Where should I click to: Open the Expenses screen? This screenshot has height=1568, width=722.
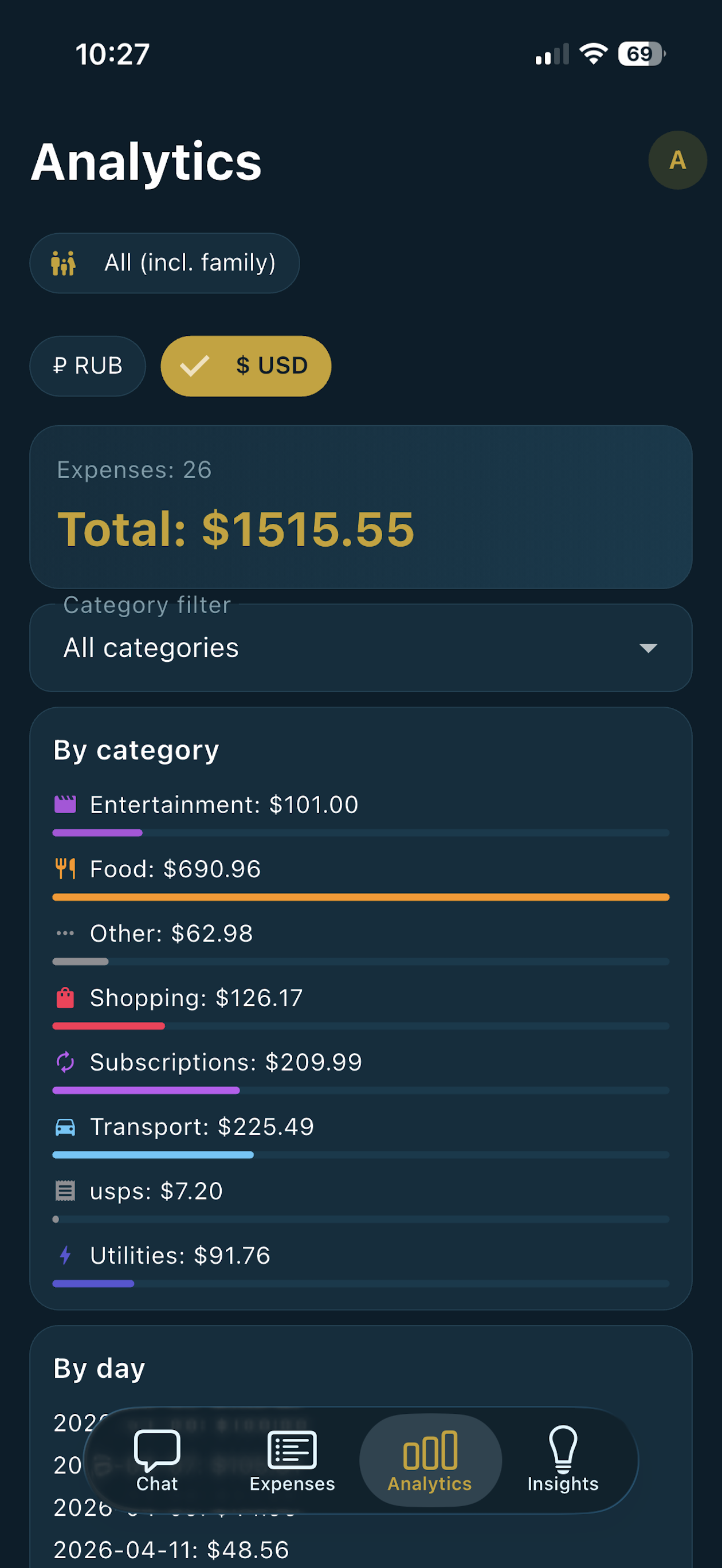(292, 1461)
